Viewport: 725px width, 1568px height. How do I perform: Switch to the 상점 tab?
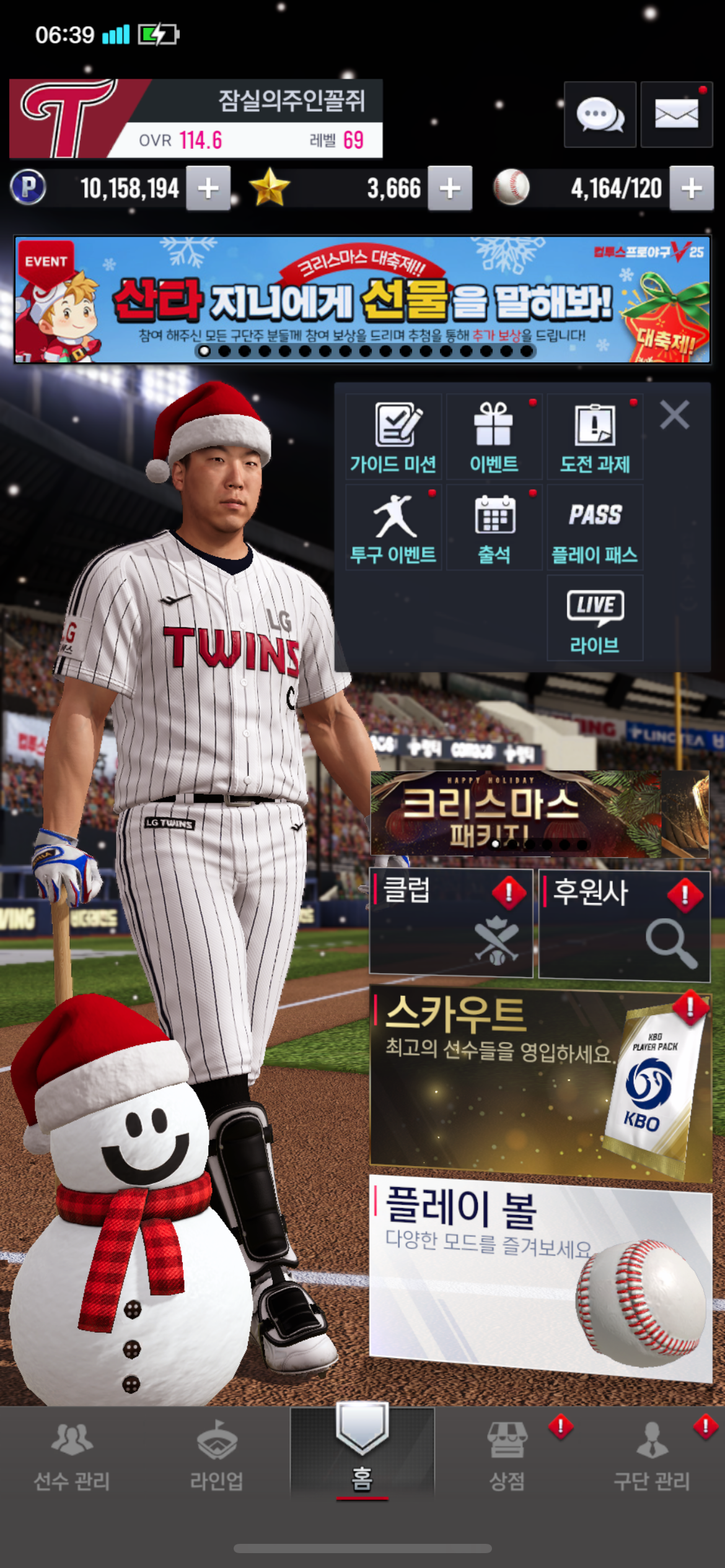pos(507,1455)
